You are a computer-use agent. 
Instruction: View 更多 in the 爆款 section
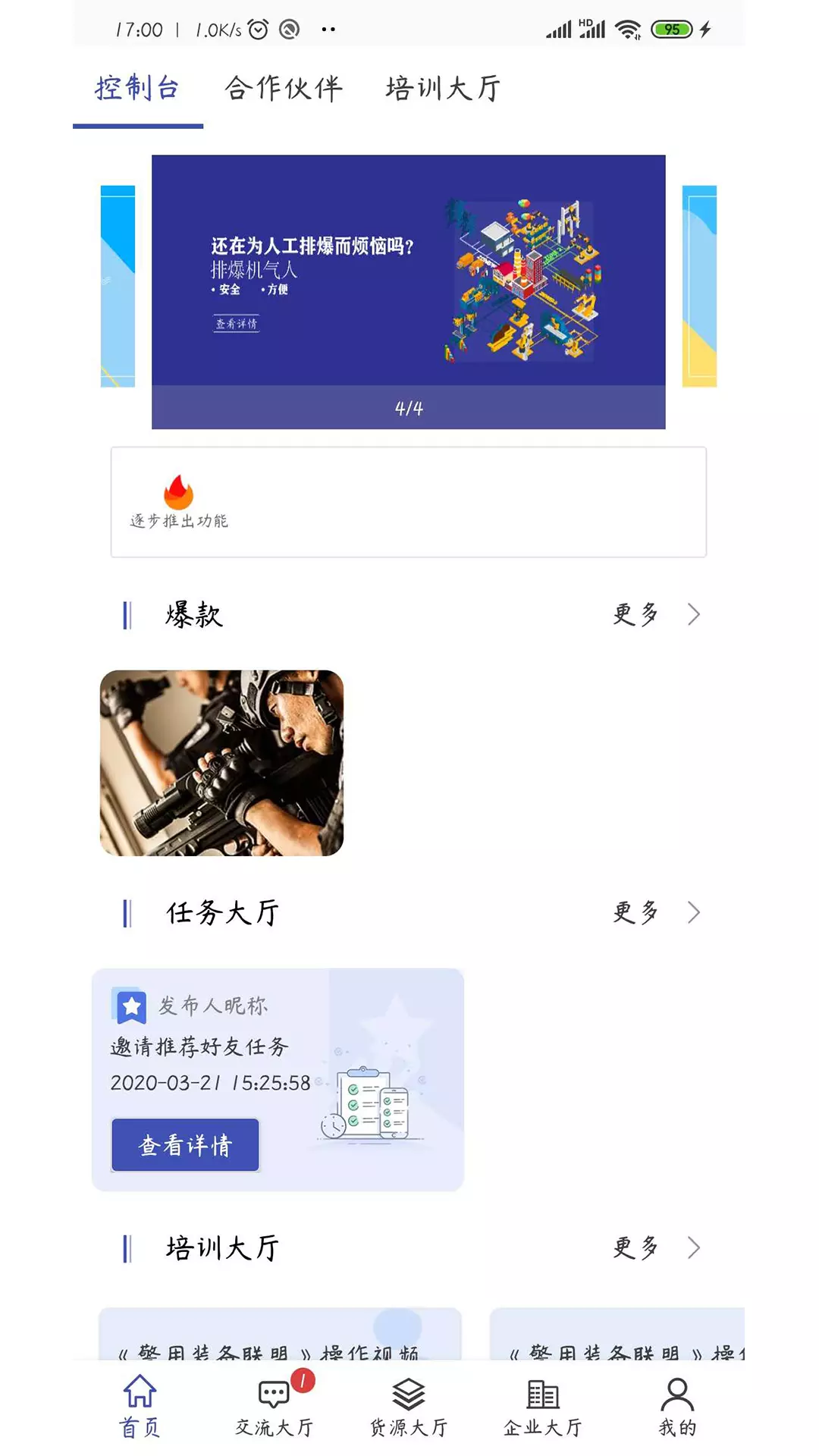pyautogui.click(x=655, y=614)
